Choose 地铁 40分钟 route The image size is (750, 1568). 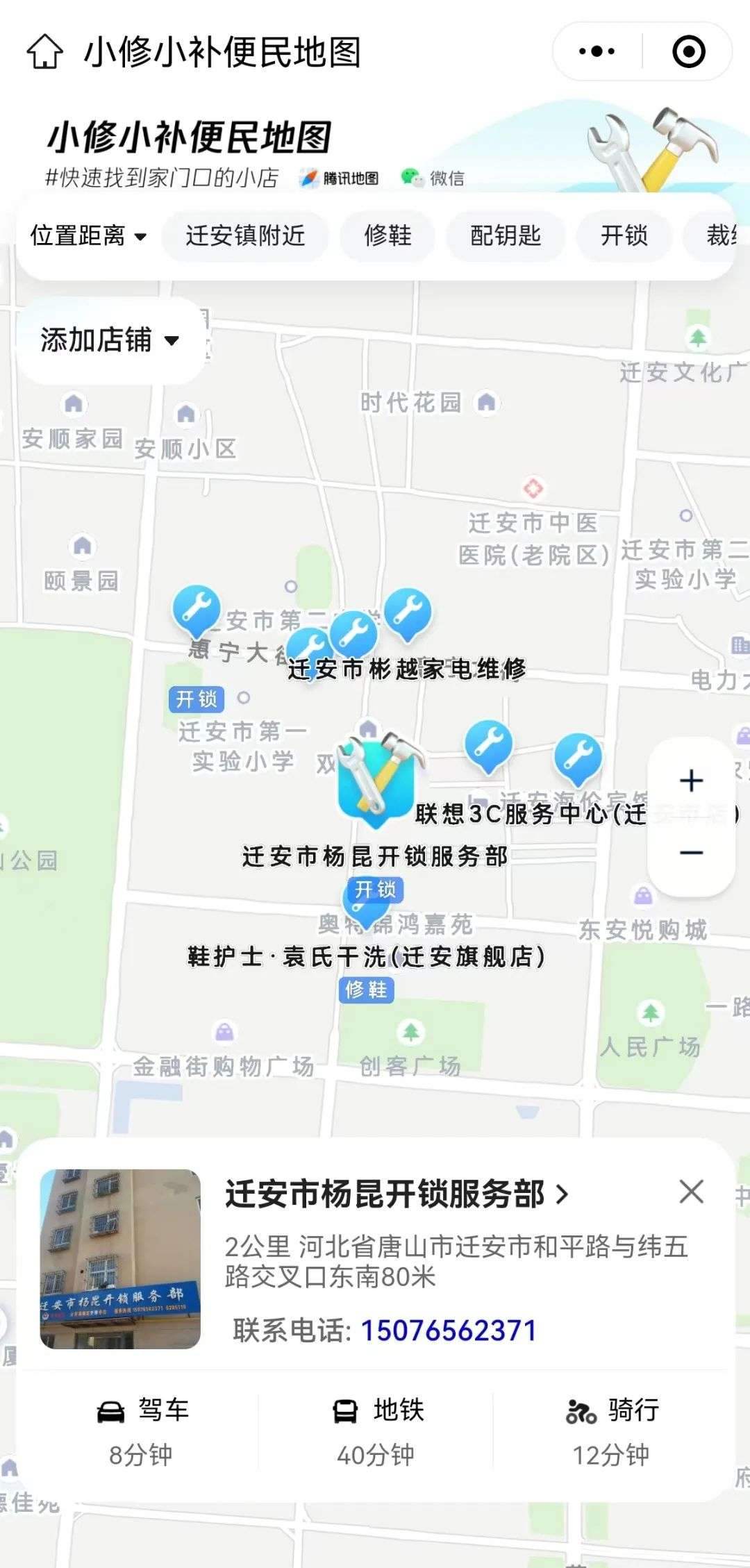tap(376, 1432)
